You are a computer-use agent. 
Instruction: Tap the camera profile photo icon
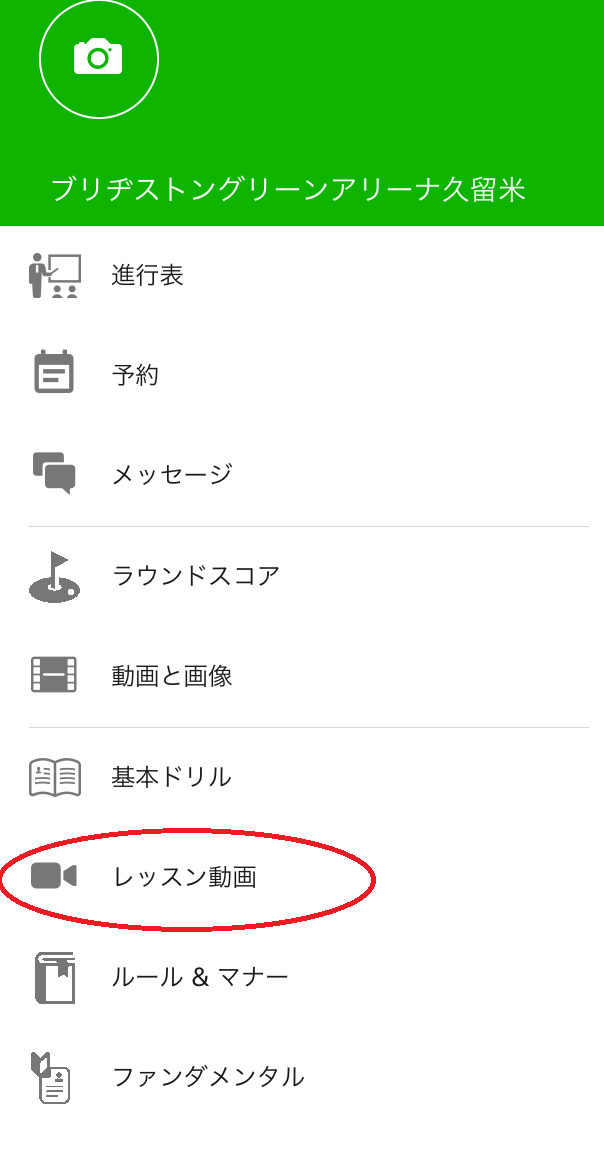pos(98,58)
